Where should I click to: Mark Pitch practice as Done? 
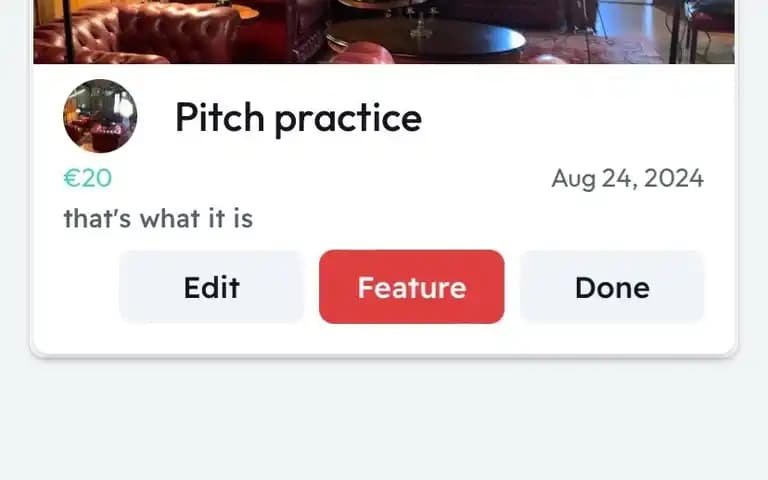click(612, 287)
